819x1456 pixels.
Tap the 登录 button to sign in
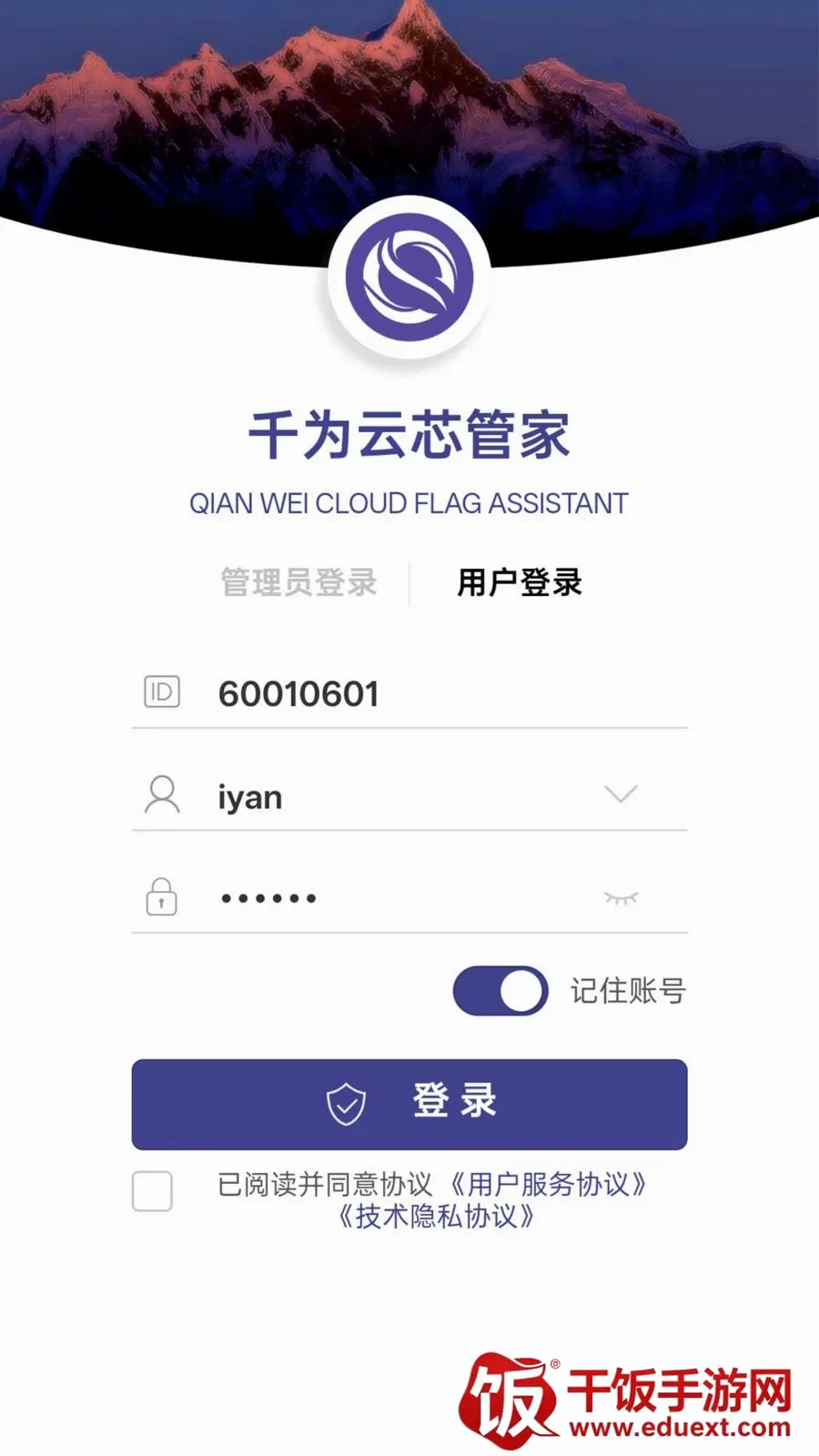[409, 1104]
